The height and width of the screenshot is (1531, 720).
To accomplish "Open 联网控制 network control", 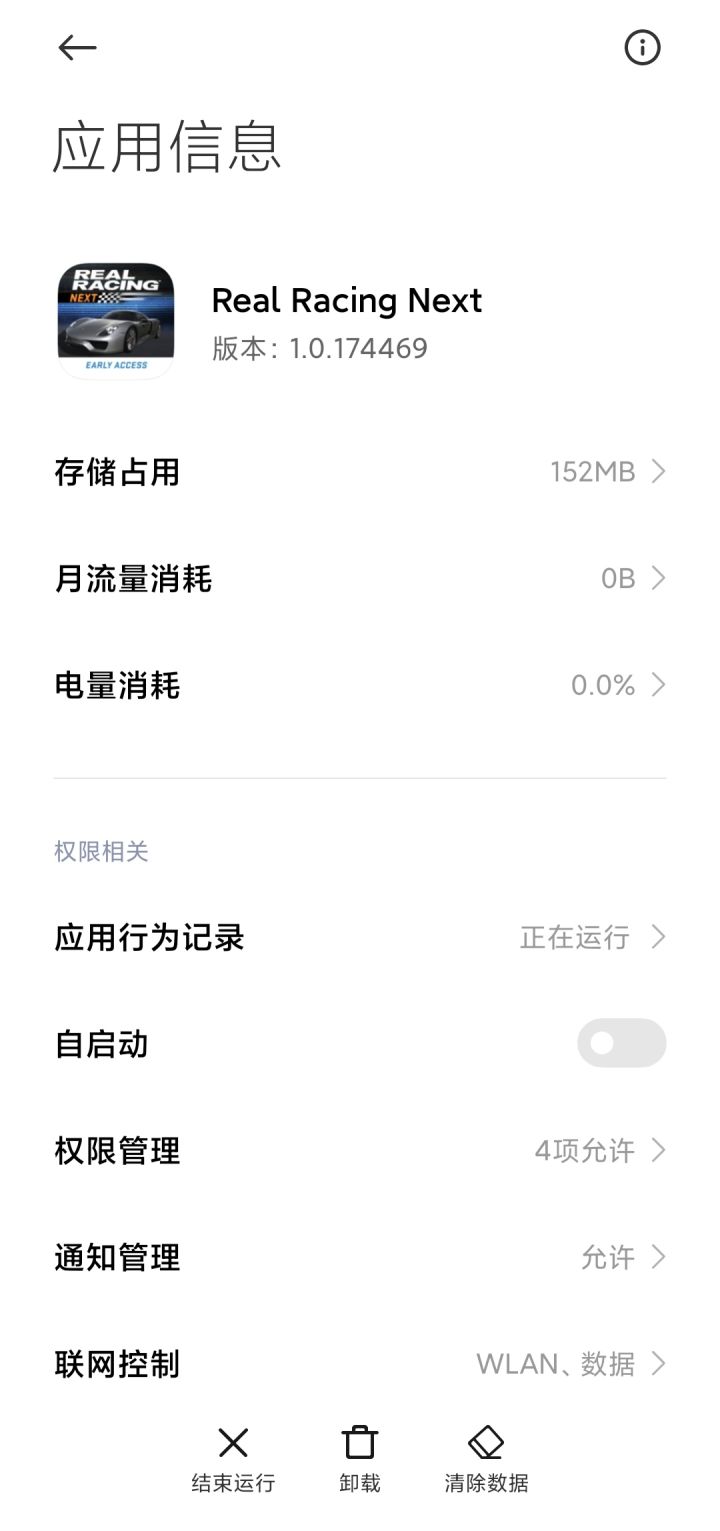I will click(x=360, y=1364).
